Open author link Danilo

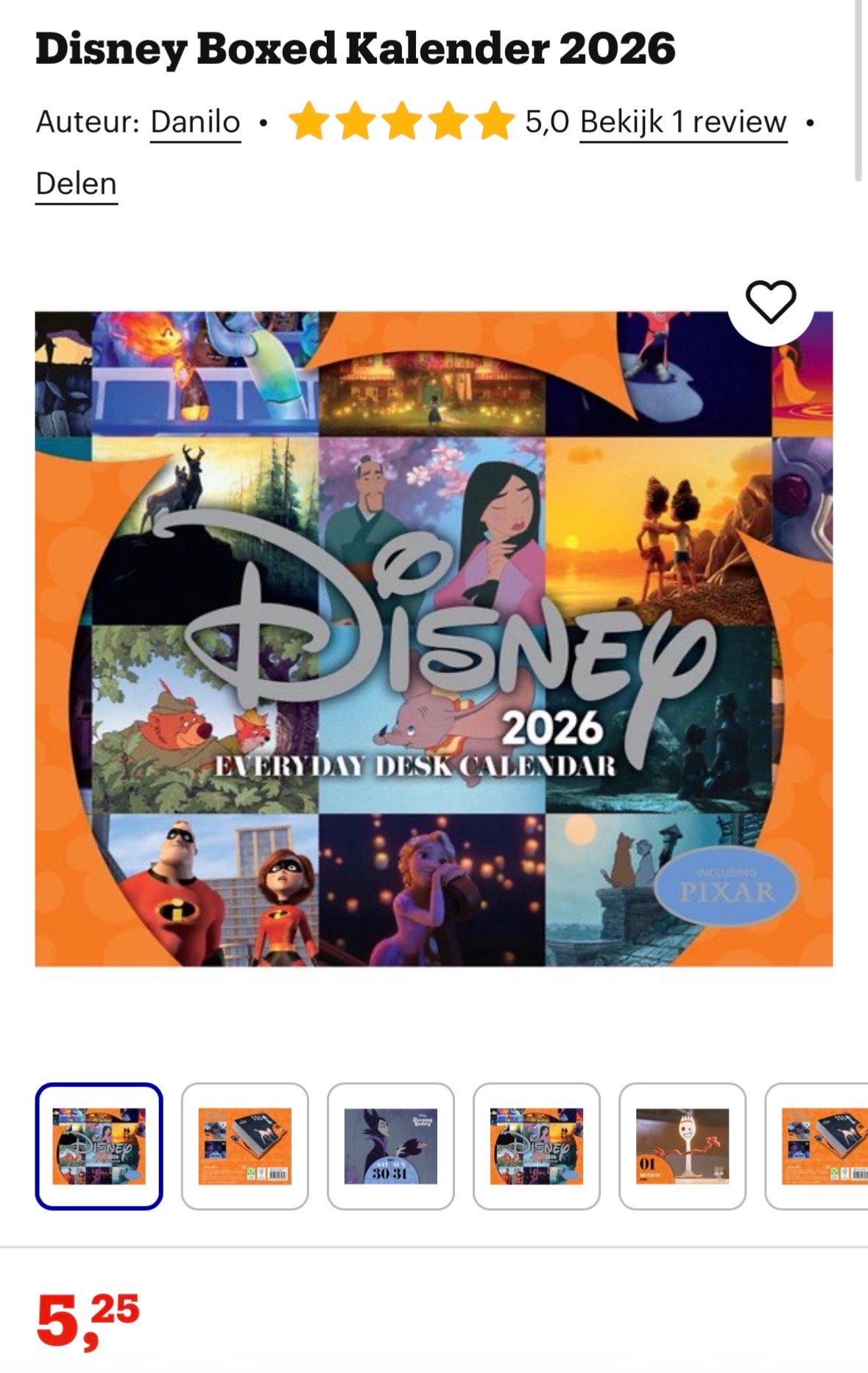(195, 122)
